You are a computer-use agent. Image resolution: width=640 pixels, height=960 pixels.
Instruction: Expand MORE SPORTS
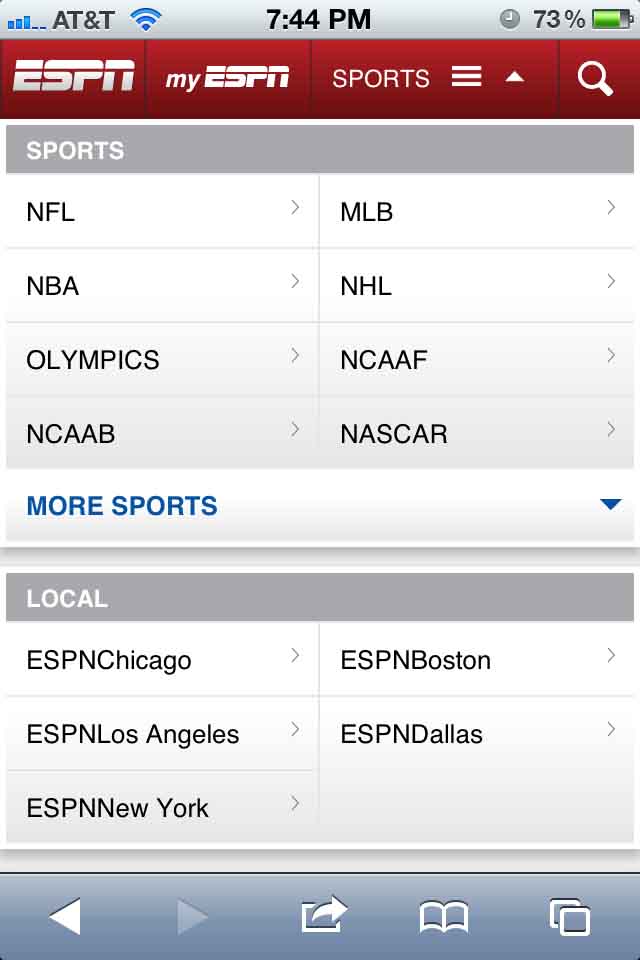coord(320,506)
